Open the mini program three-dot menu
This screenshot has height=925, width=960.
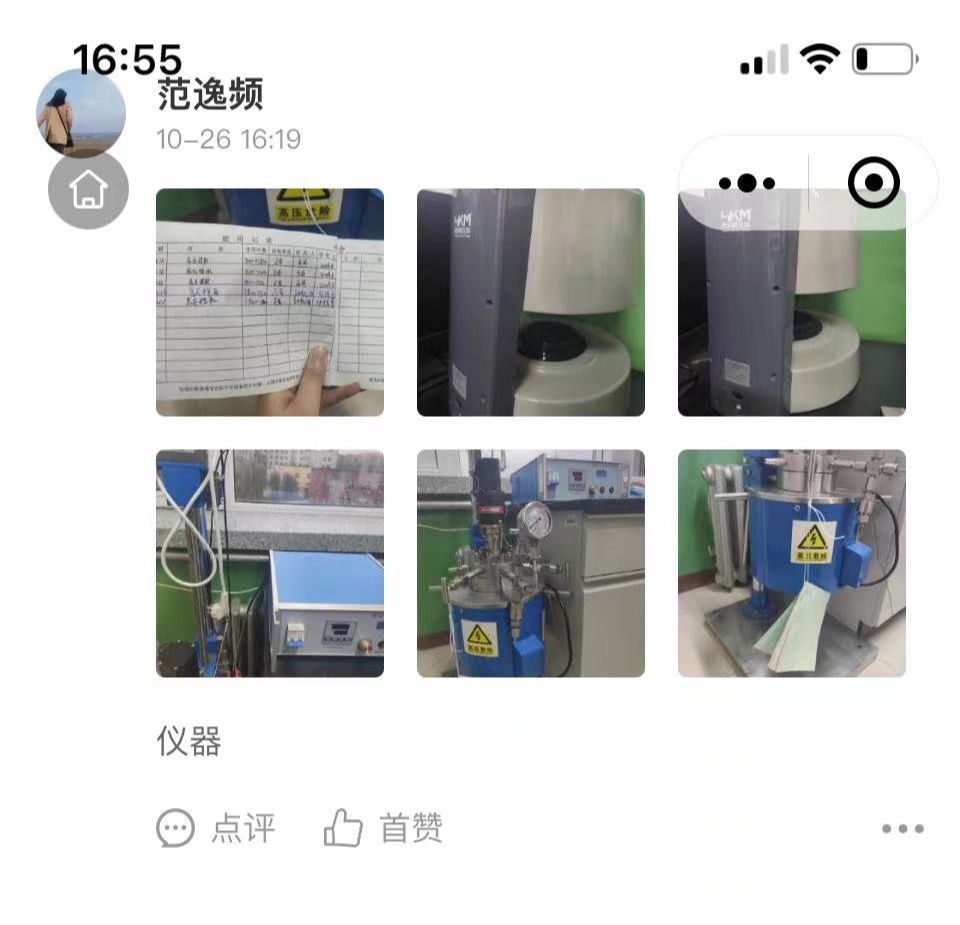click(746, 183)
